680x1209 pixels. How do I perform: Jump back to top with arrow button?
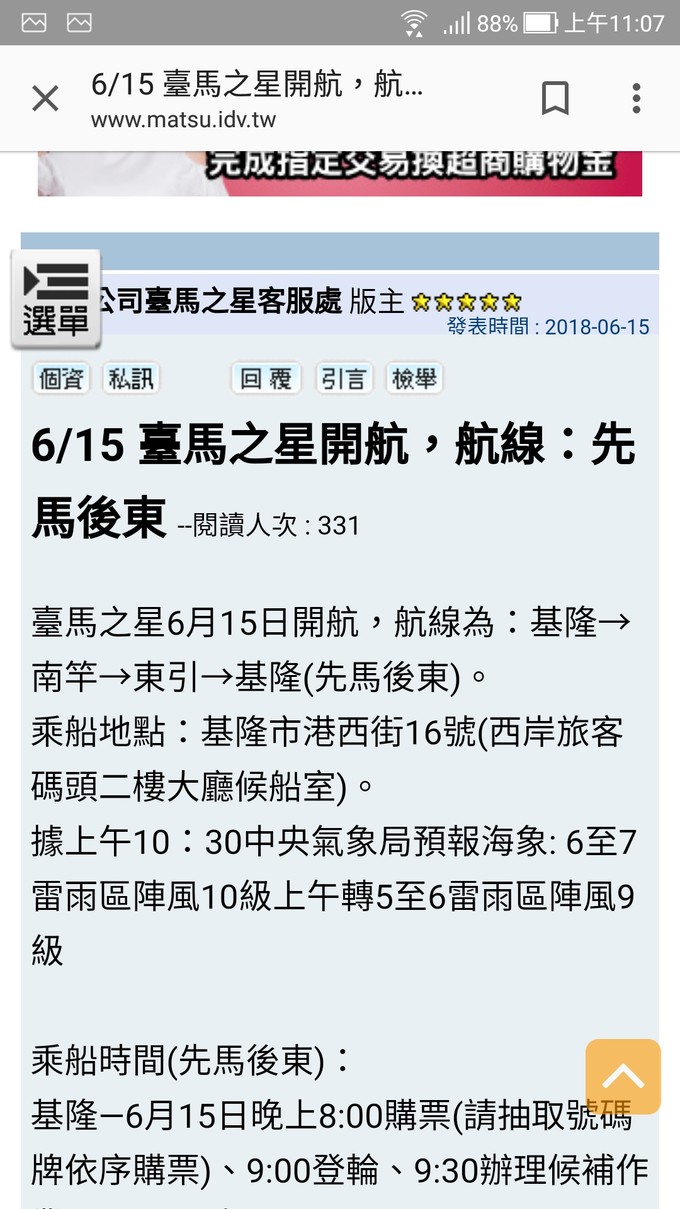click(x=622, y=1077)
